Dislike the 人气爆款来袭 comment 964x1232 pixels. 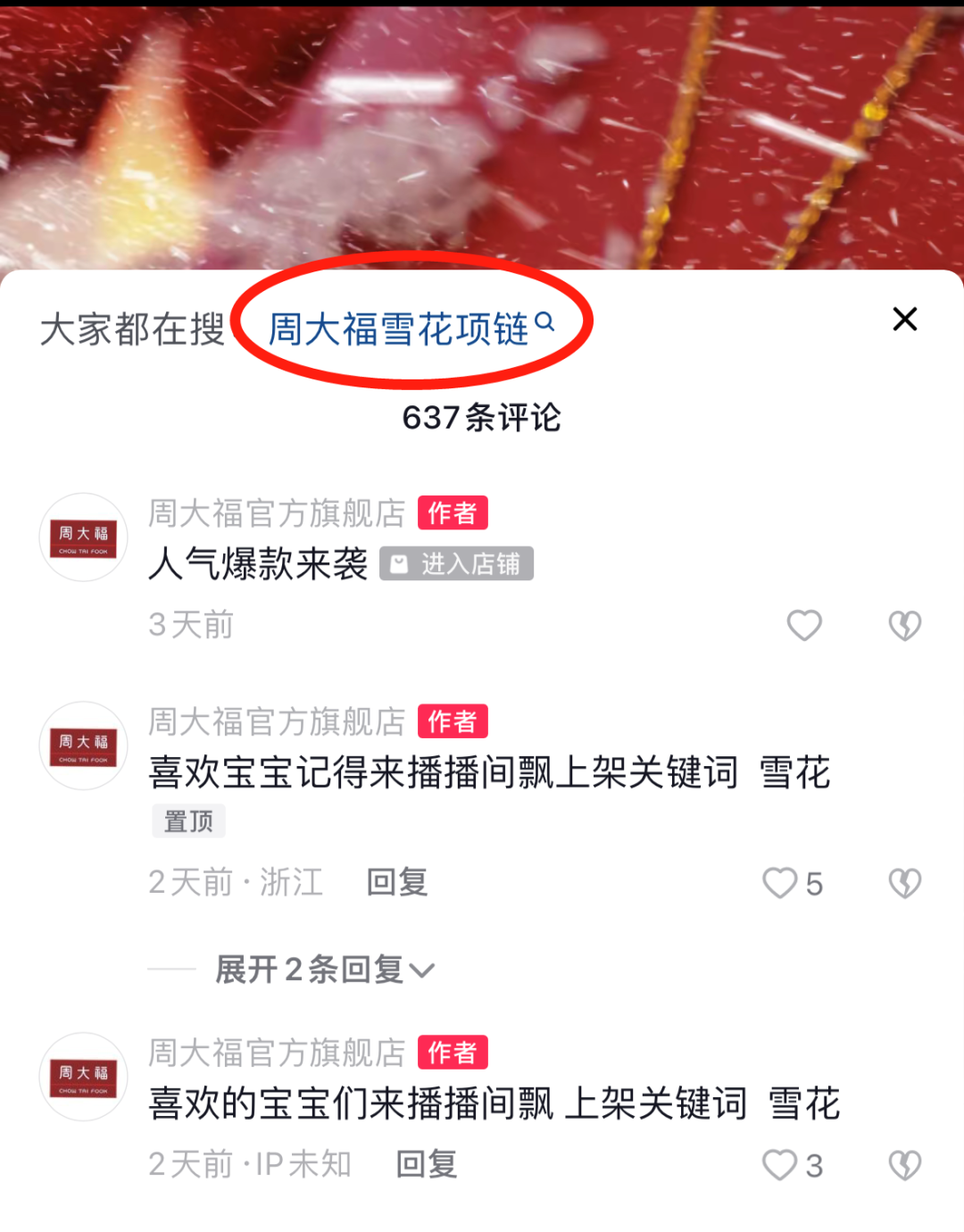[x=904, y=625]
